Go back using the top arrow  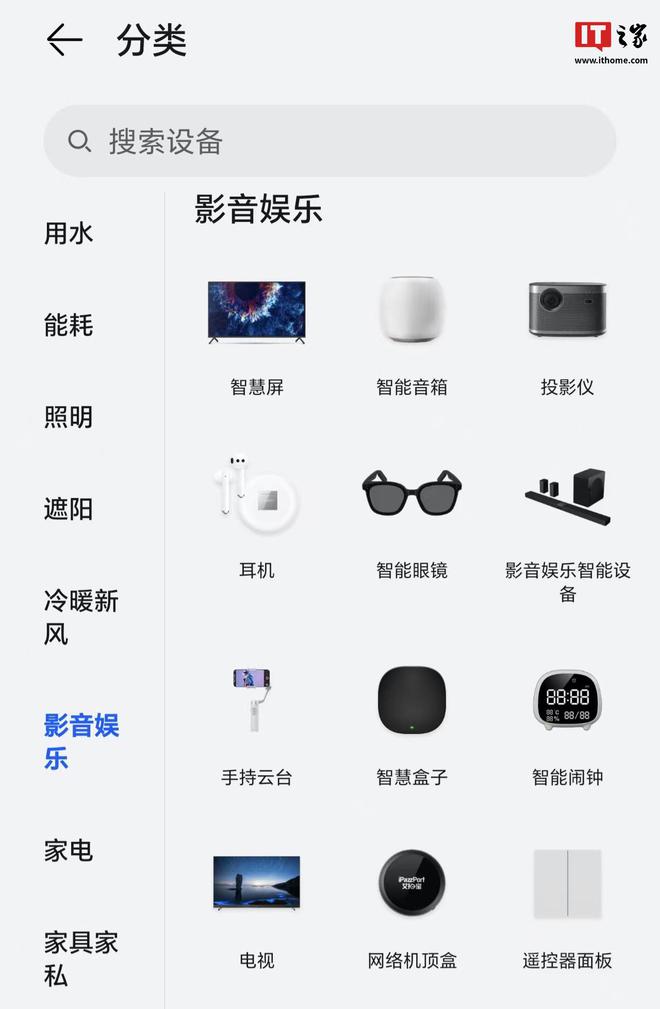64,41
